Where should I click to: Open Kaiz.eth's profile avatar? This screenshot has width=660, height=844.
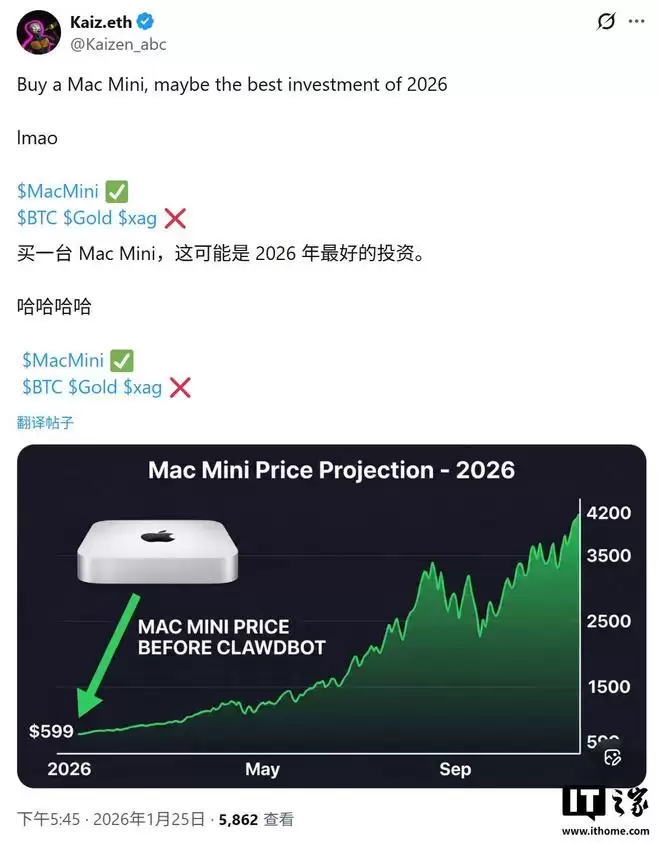[36, 32]
